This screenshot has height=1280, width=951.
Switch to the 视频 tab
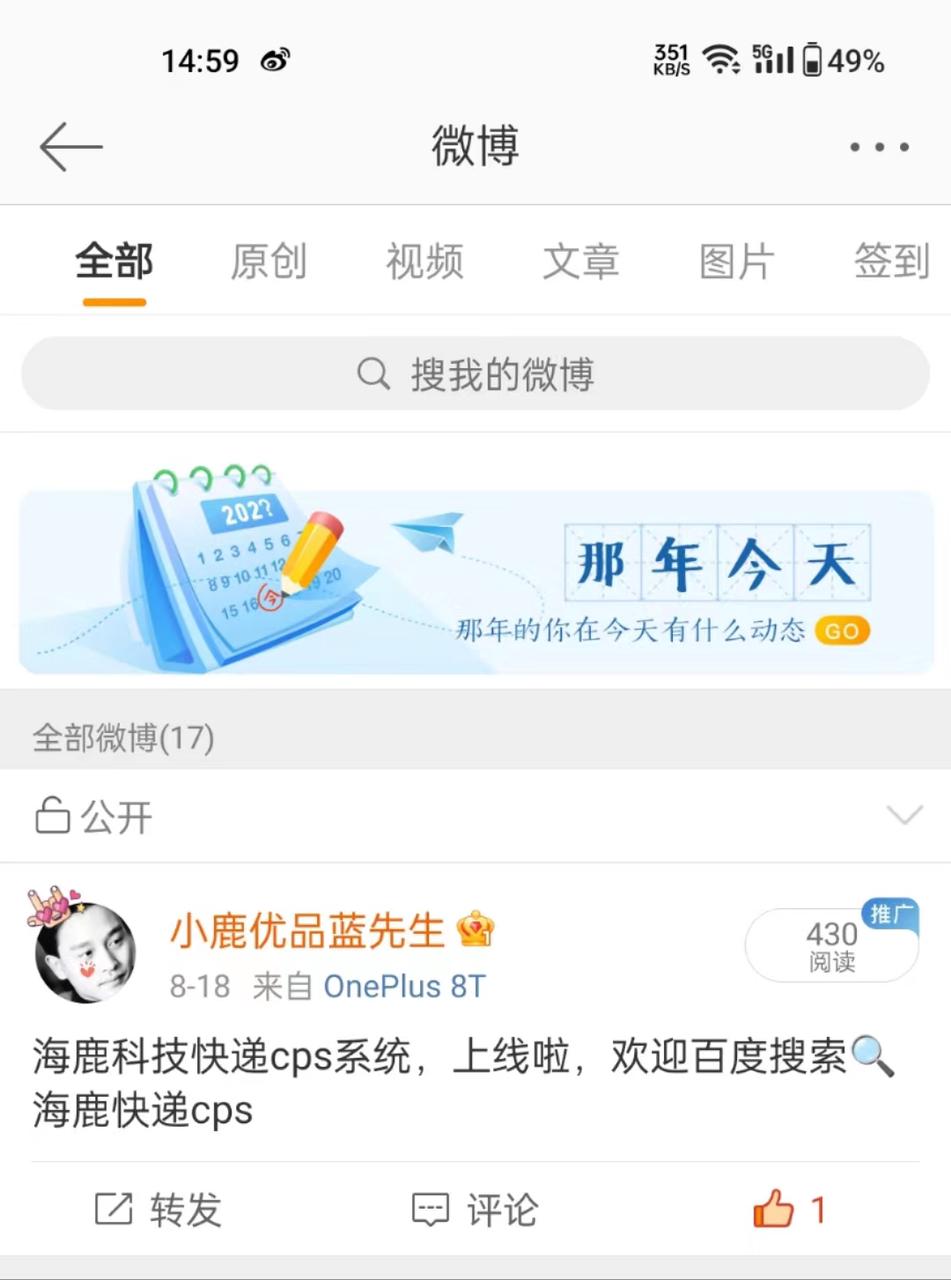click(x=424, y=262)
